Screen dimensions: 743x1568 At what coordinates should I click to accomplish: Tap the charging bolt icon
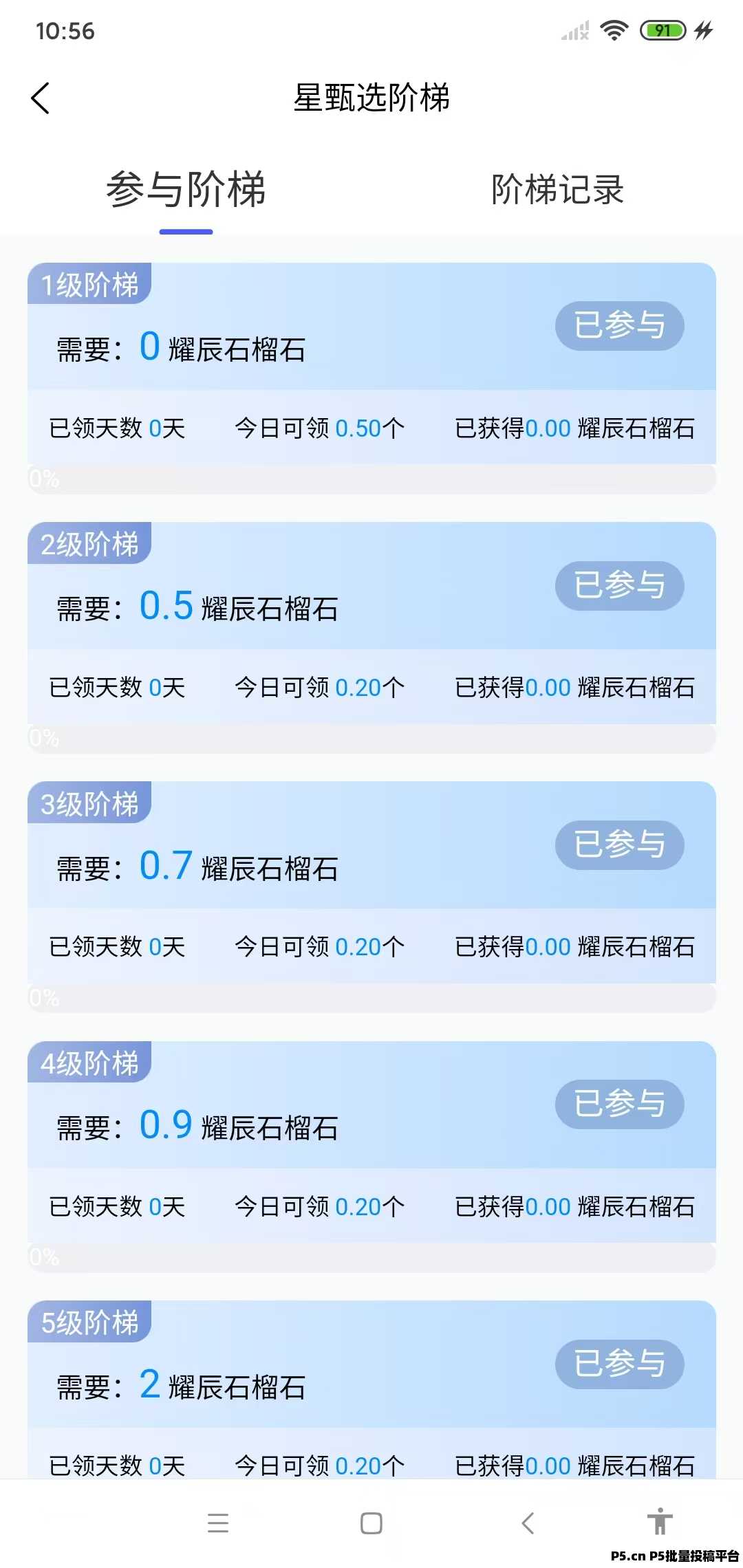(703, 29)
